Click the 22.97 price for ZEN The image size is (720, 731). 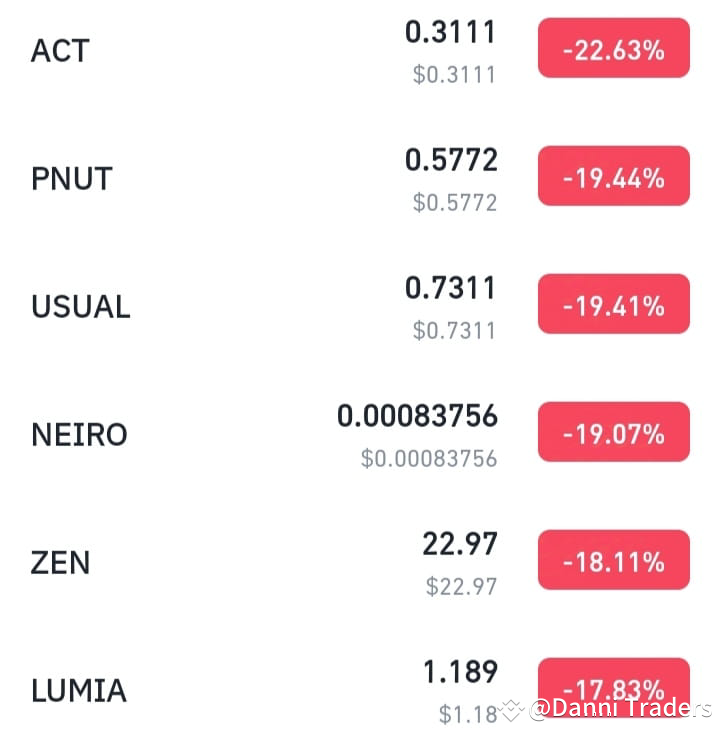tap(460, 544)
